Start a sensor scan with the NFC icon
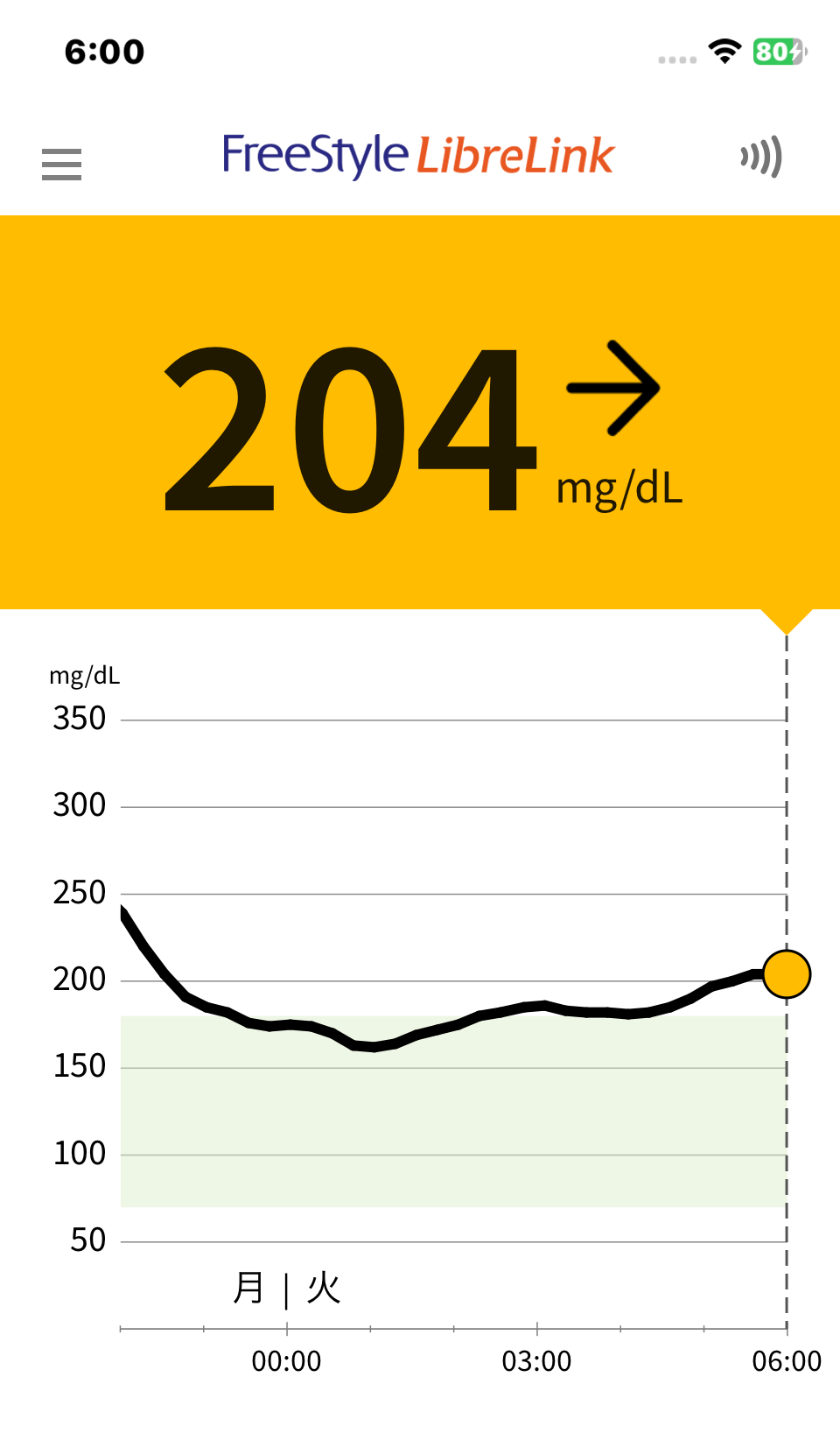 click(760, 158)
